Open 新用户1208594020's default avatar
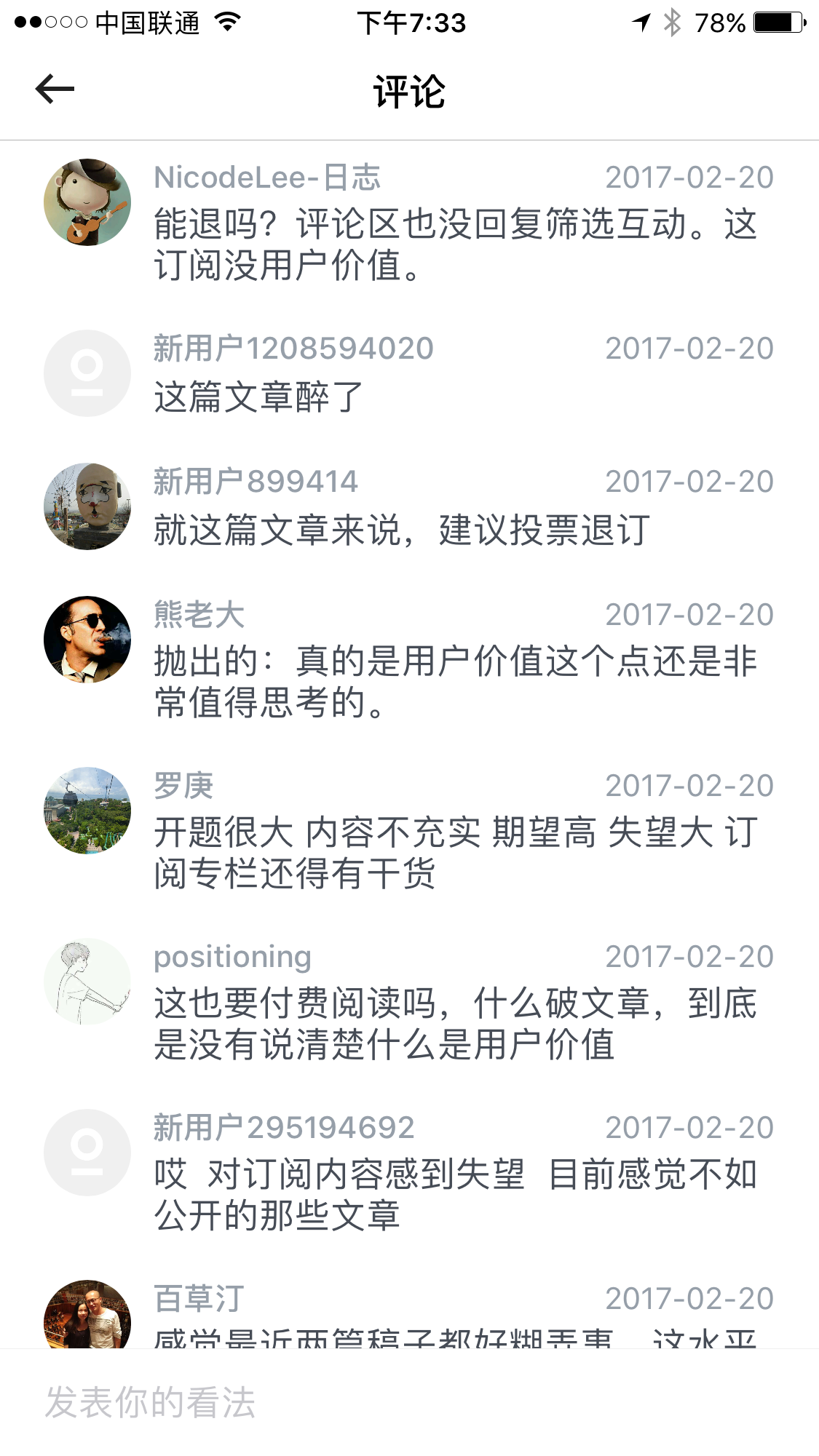Viewport: 819px width, 1456px height. (87, 373)
